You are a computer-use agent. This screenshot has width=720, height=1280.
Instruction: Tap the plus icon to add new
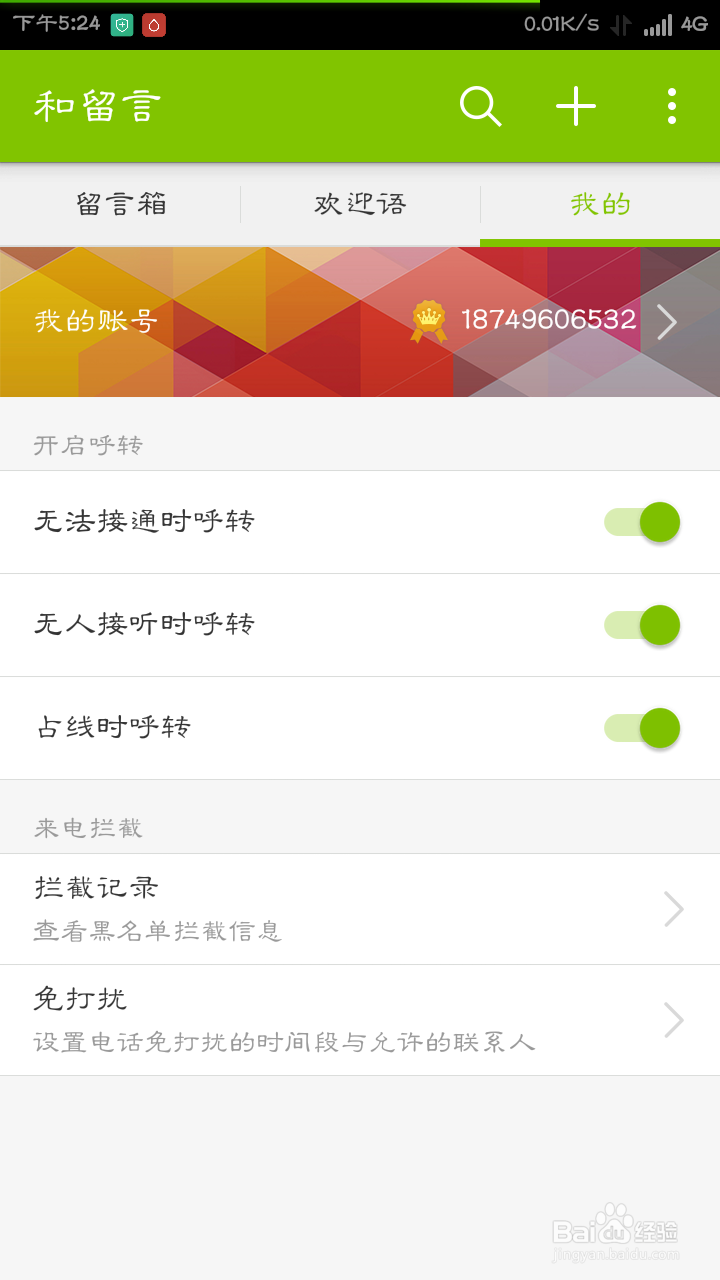tap(576, 106)
